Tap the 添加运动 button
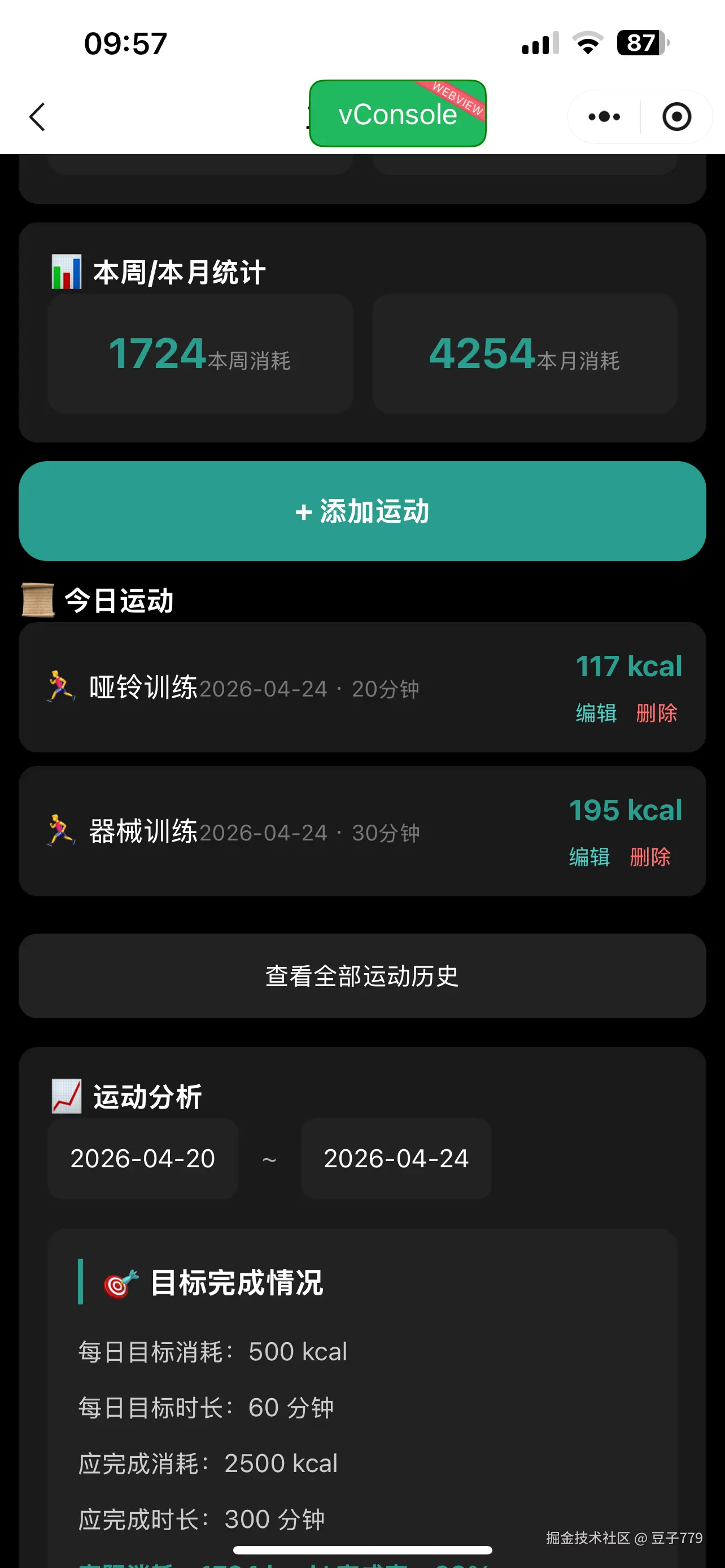Viewport: 725px width, 1568px height. pyautogui.click(x=362, y=511)
